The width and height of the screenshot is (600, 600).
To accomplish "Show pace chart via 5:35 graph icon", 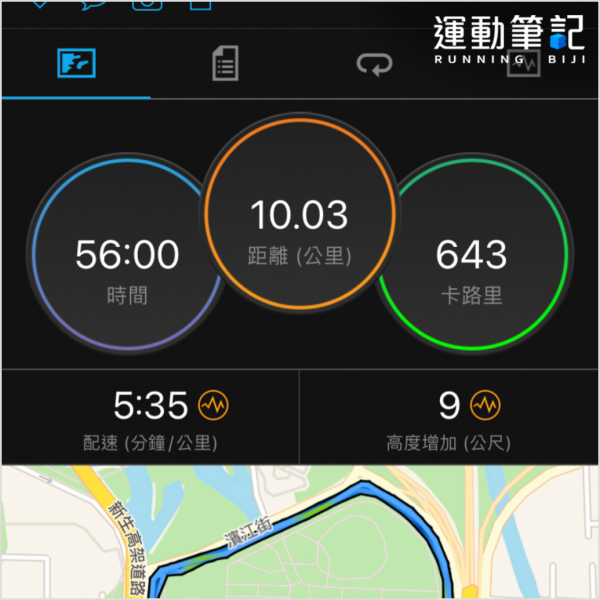I will 214,405.
